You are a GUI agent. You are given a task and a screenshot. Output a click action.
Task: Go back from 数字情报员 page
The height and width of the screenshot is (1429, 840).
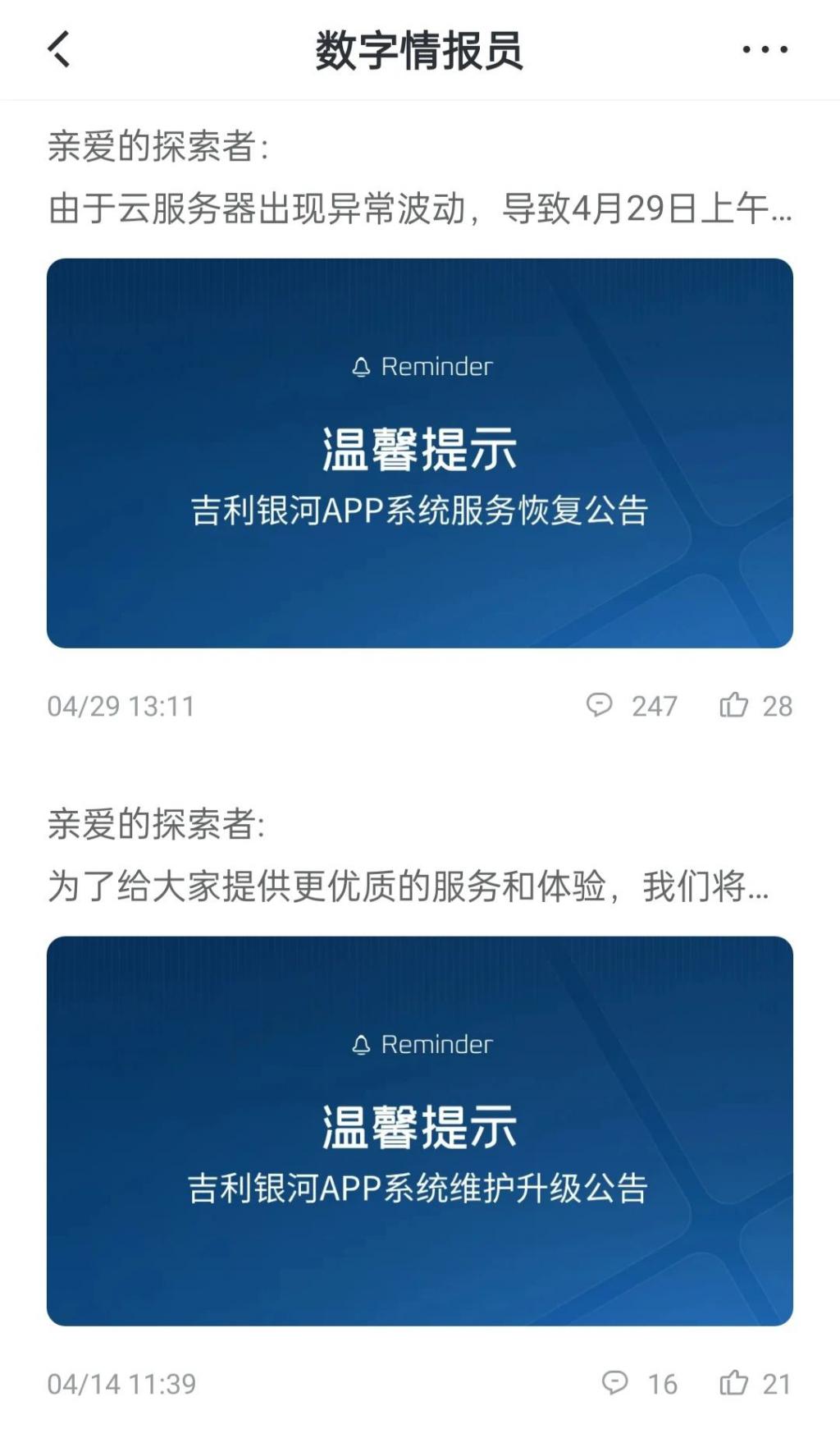click(59, 49)
